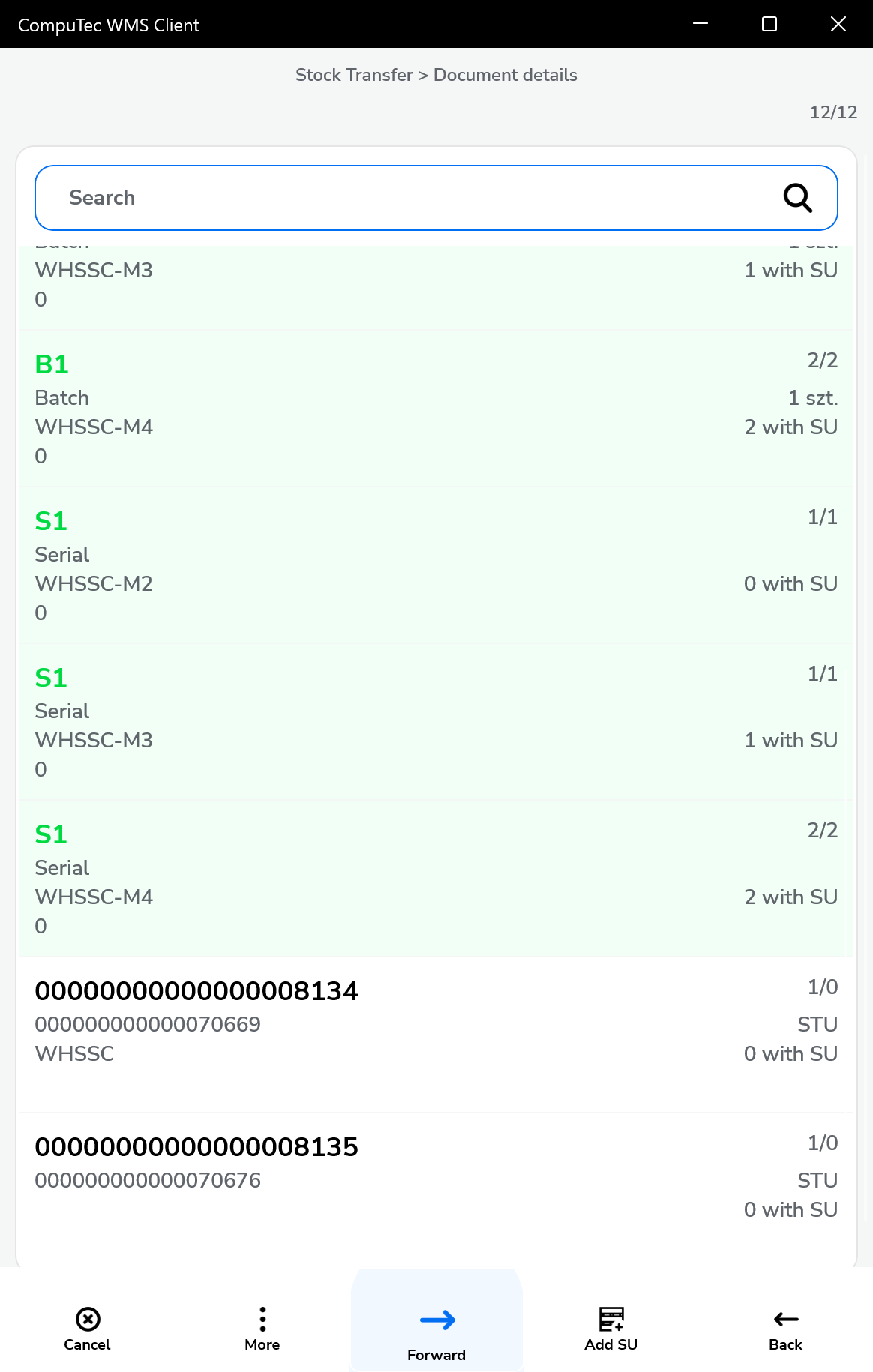Screen dimensions: 873x1372
Task: Select the S1 serial entry for WHSSC-M2
Action: coord(436,566)
